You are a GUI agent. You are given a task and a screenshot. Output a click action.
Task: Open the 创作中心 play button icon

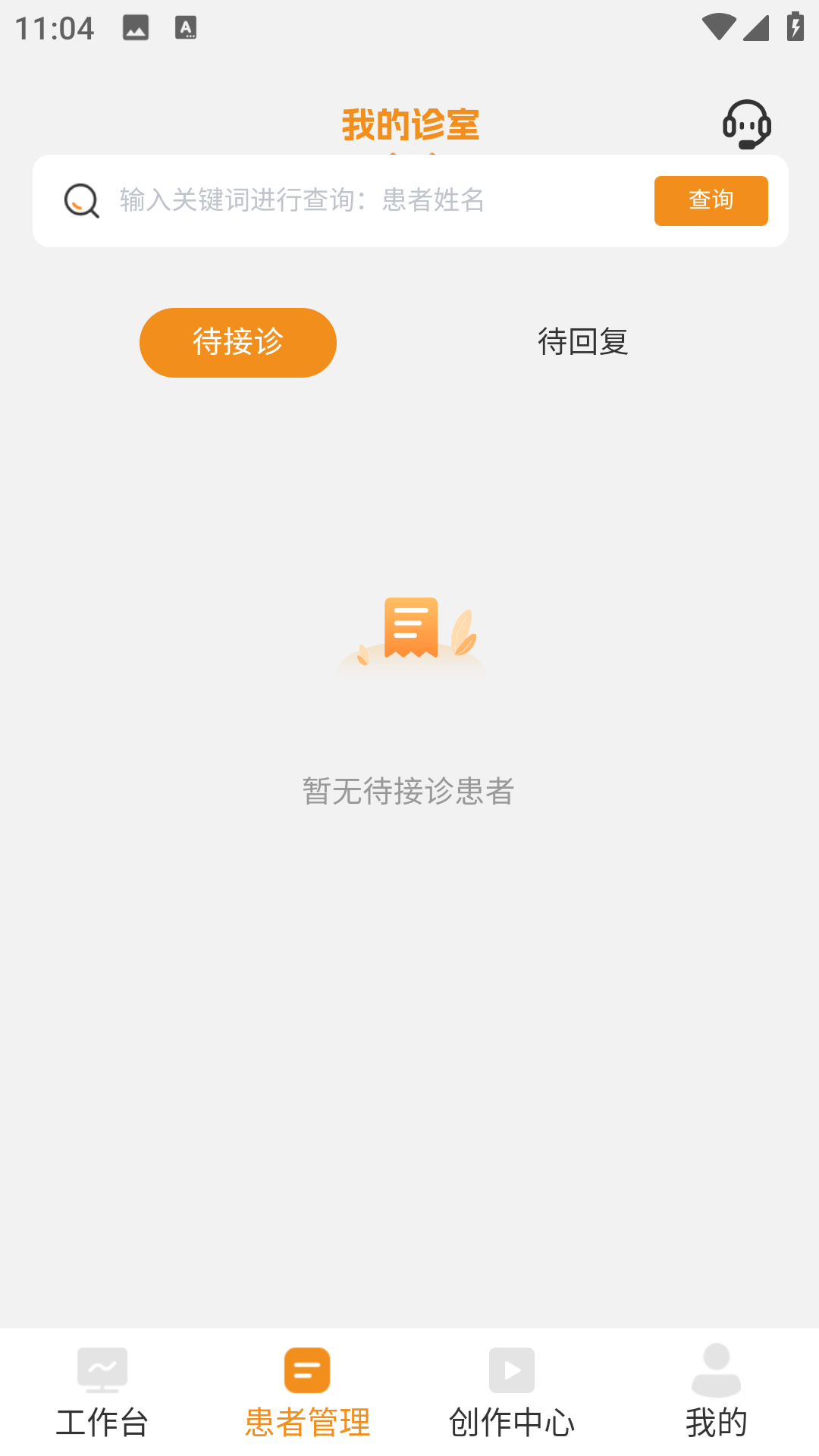511,1370
